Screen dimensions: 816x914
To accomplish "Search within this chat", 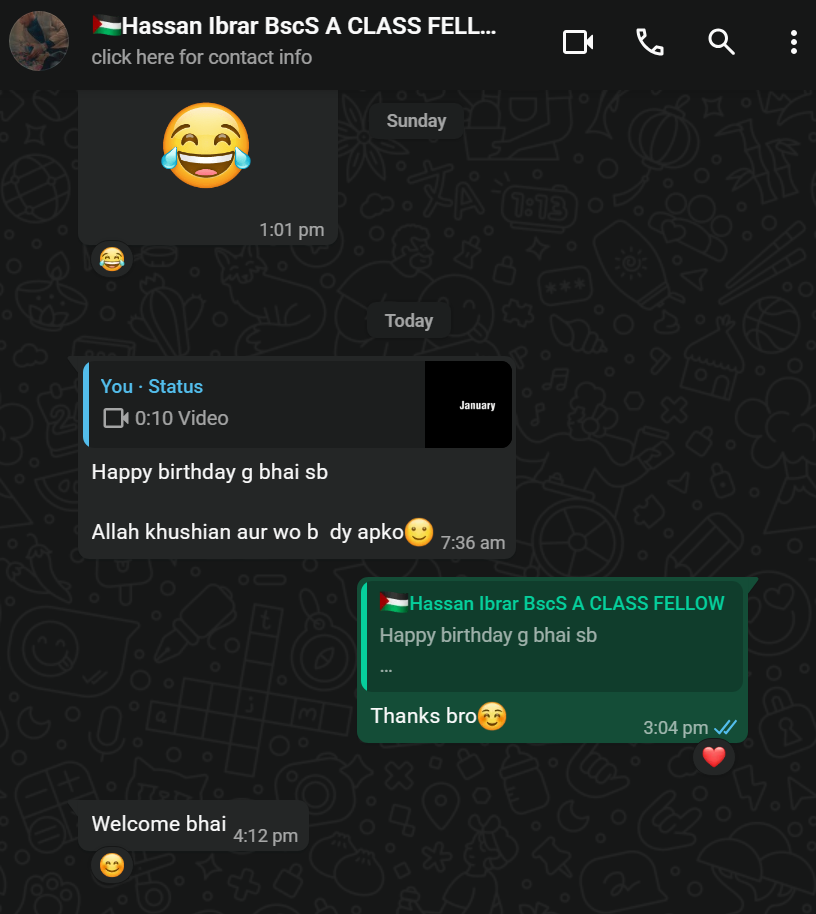I will [x=721, y=42].
